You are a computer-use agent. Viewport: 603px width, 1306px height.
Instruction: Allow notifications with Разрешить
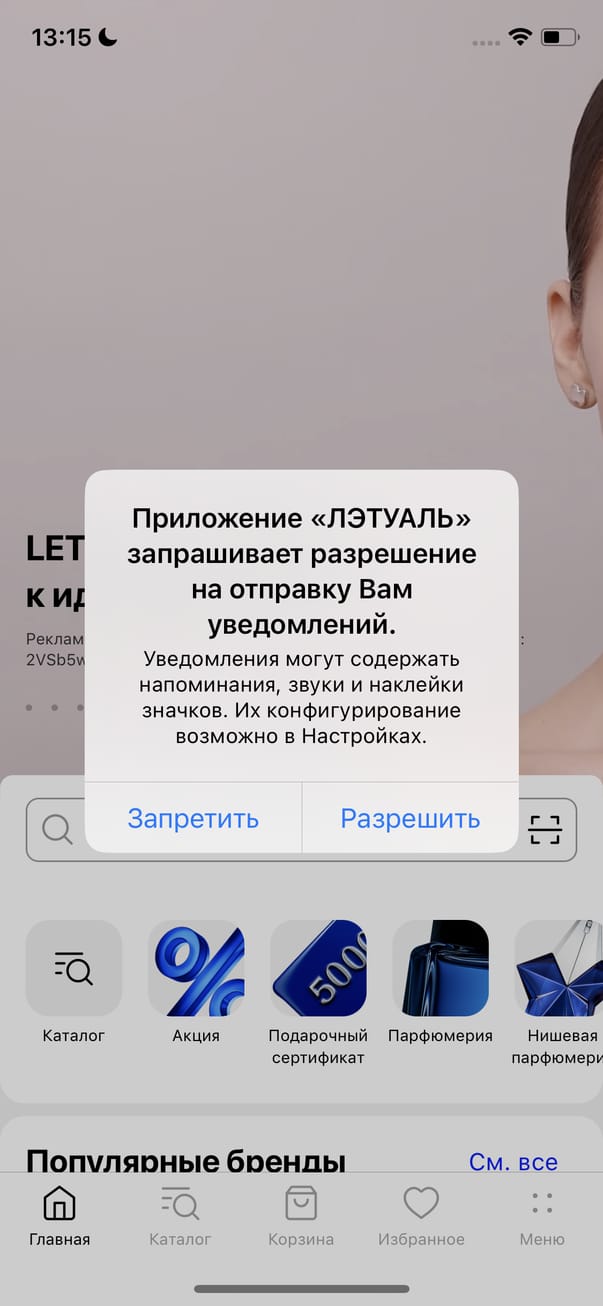(x=410, y=818)
